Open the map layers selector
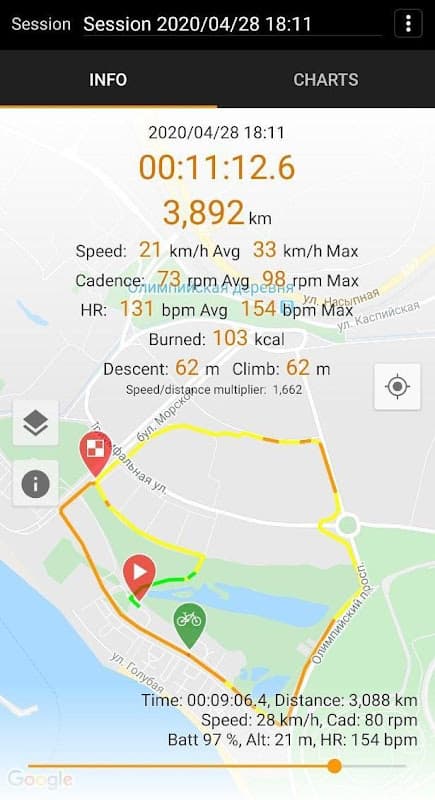This screenshot has width=435, height=800. (x=36, y=423)
